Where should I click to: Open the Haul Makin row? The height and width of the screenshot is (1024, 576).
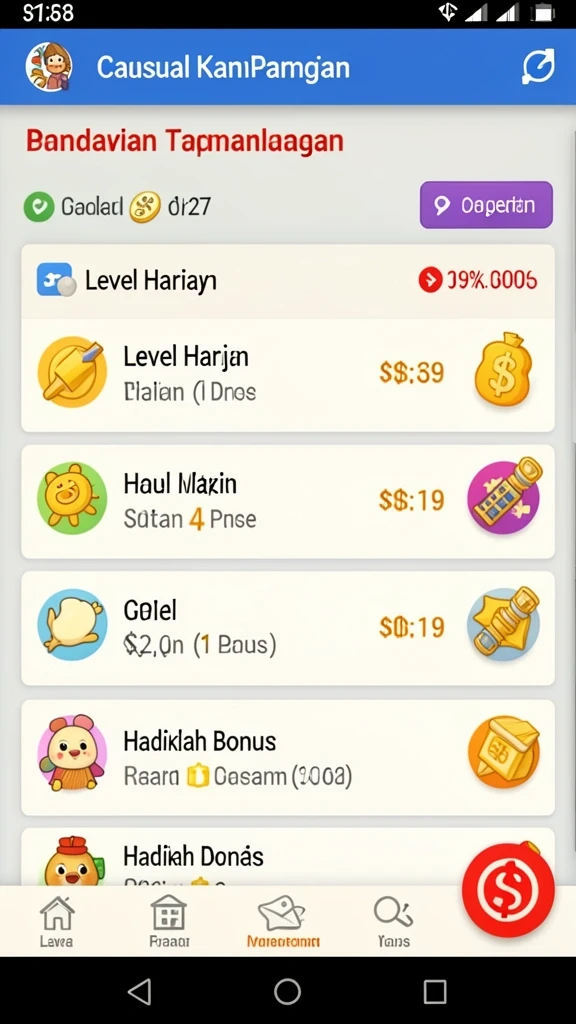click(x=288, y=502)
